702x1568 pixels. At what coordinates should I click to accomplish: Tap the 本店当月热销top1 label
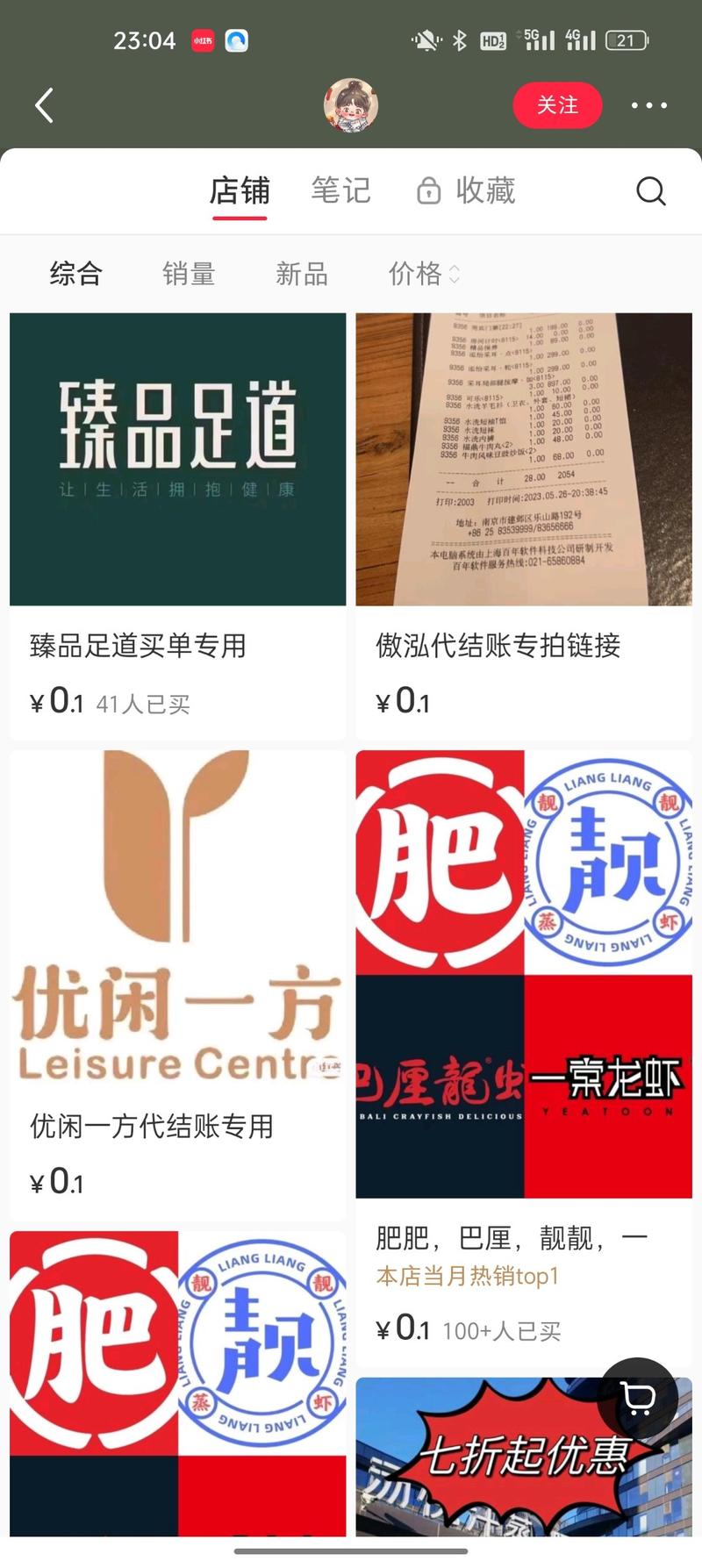(468, 1278)
